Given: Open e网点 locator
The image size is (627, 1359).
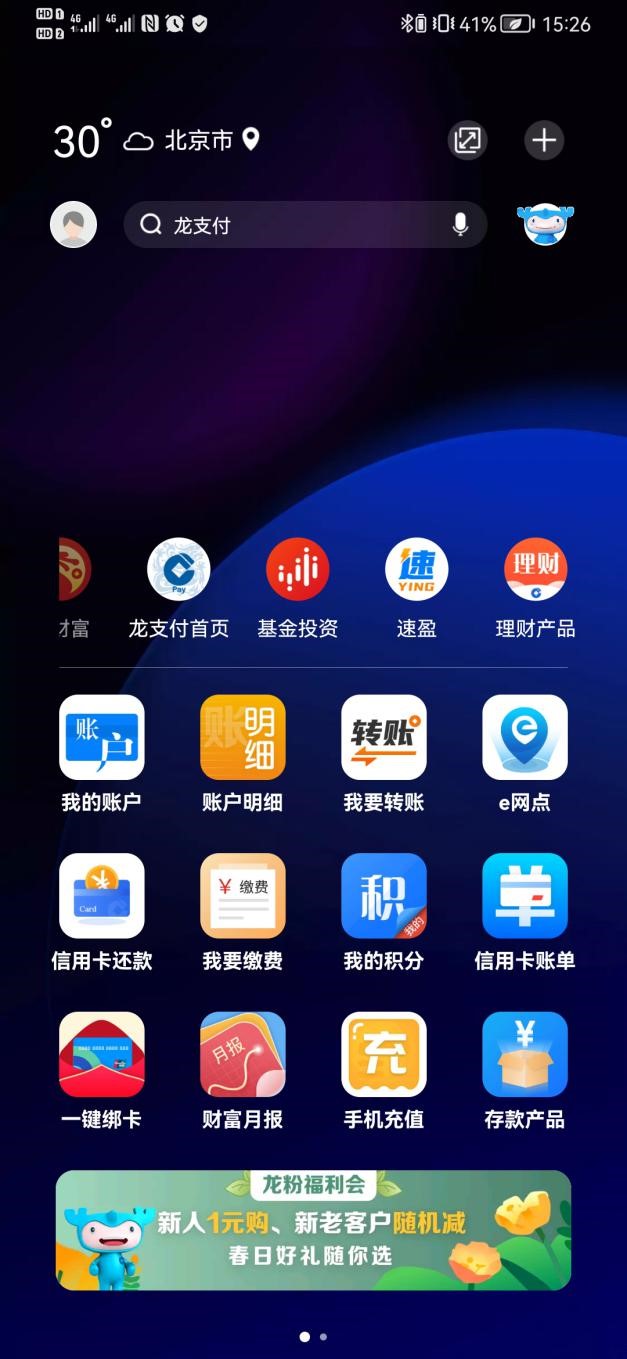Looking at the screenshot, I should point(525,738).
